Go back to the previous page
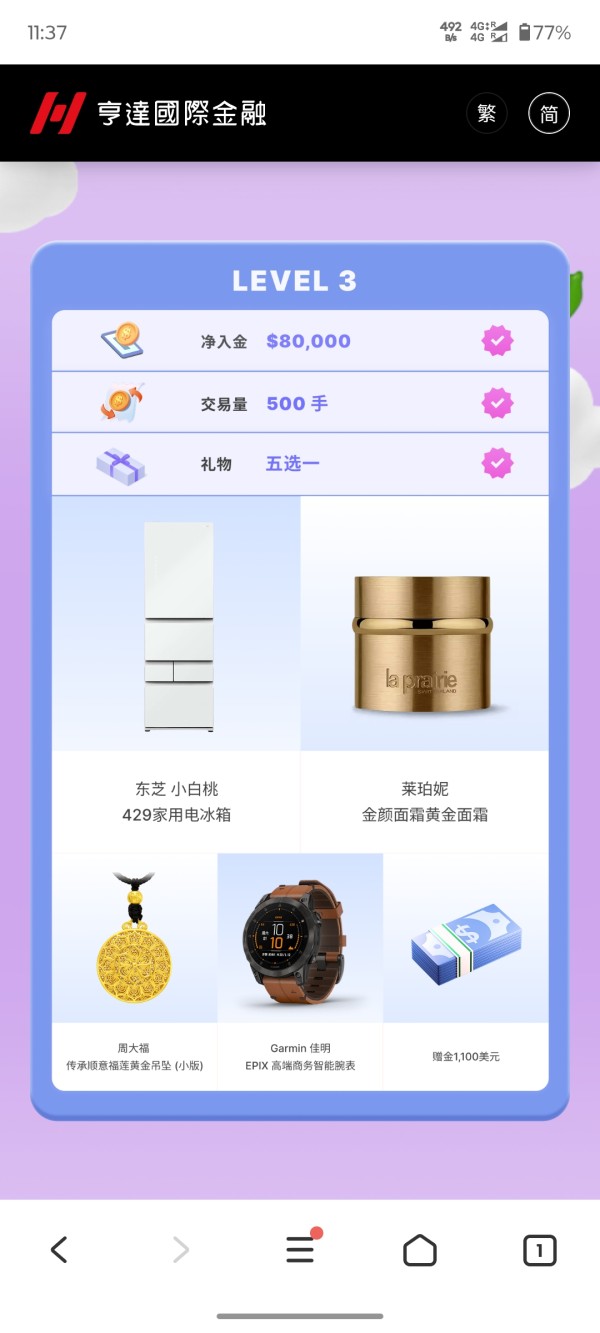Viewport: 600px width, 1333px height. 59,1249
